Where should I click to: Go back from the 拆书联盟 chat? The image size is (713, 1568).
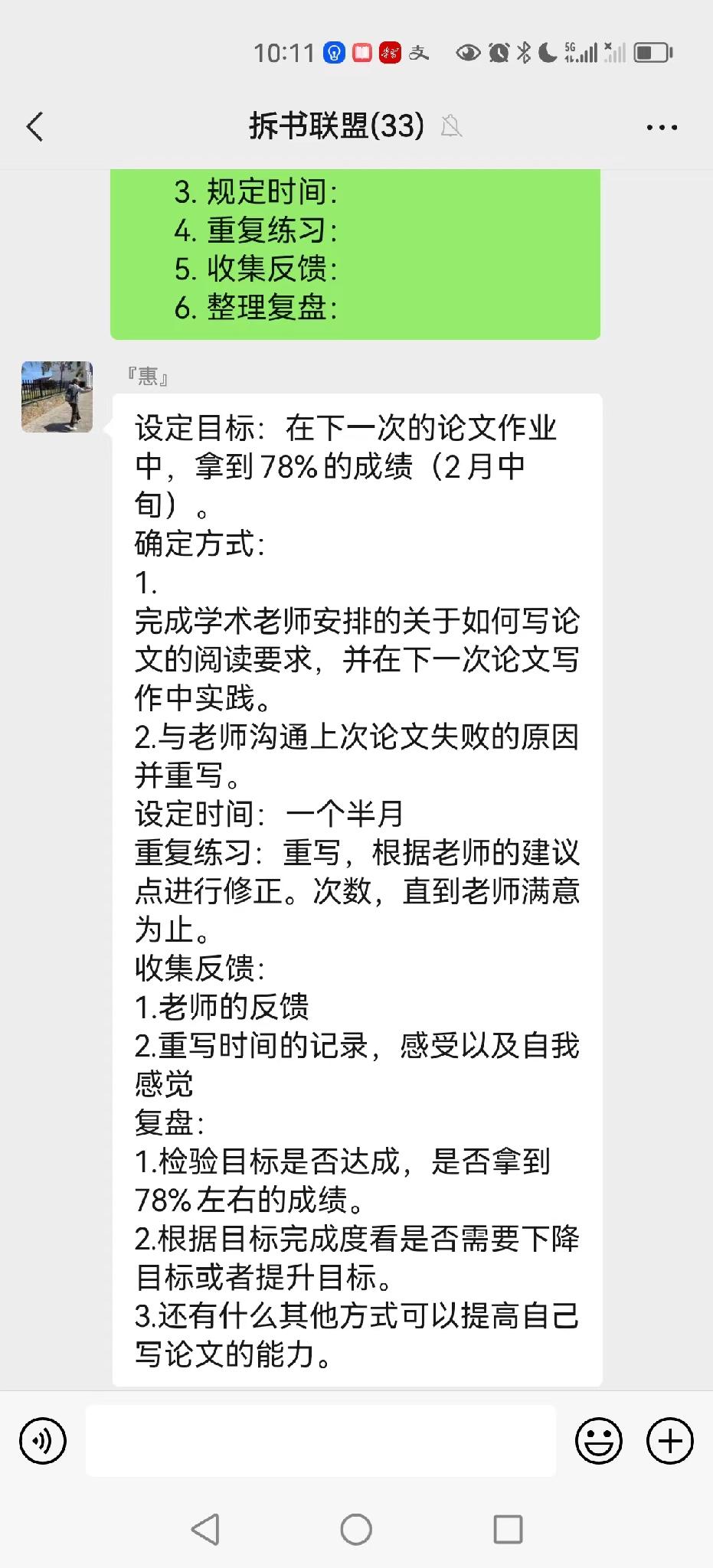tap(35, 126)
